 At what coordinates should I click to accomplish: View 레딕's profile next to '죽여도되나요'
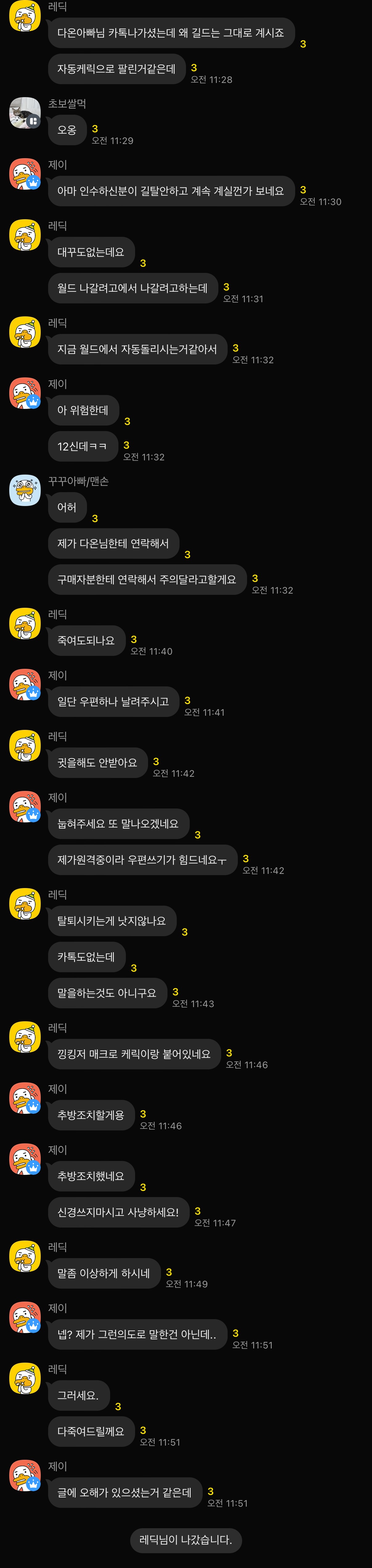[x=25, y=624]
